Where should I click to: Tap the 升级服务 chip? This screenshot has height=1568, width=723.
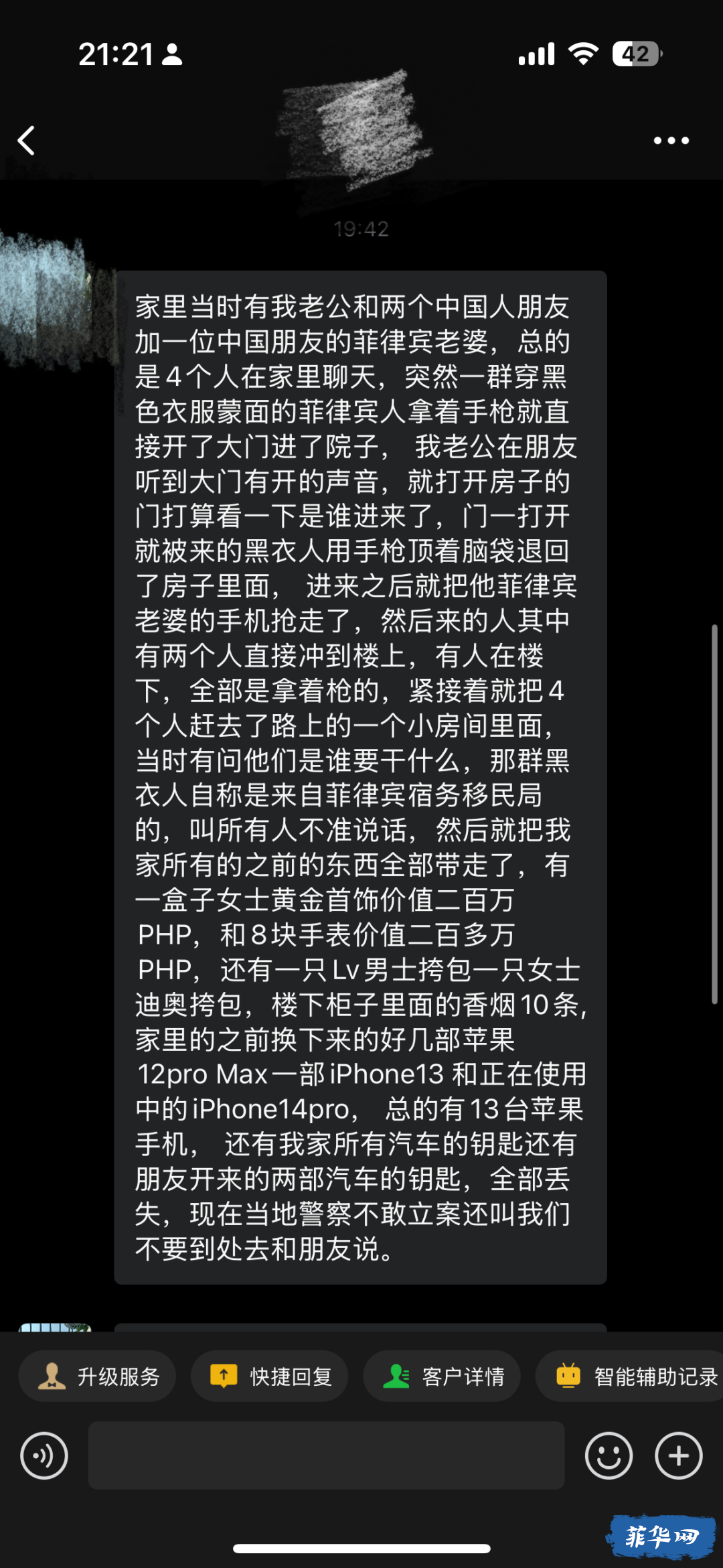pyautogui.click(x=98, y=1376)
